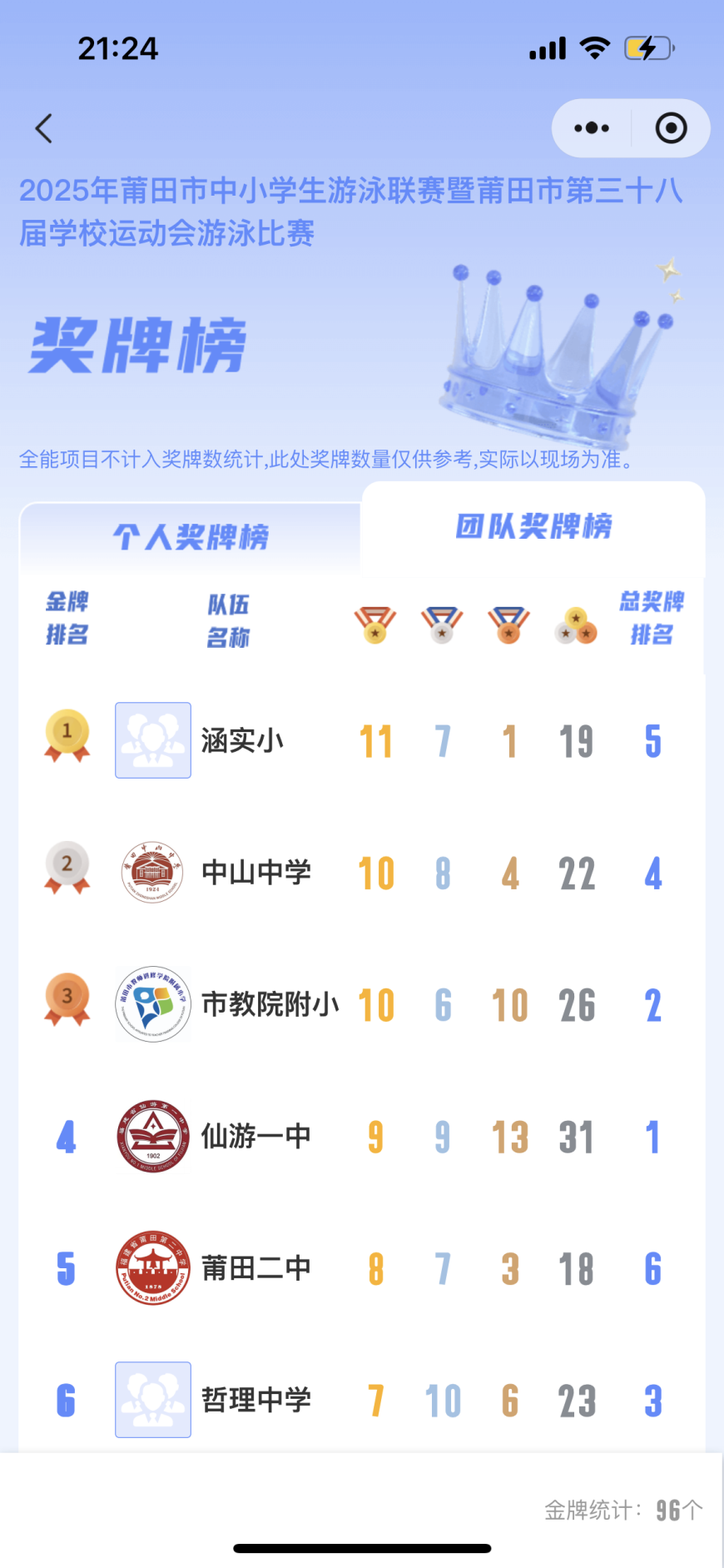The height and width of the screenshot is (1568, 724).
Task: Select the 团队奖牌榜 tab
Action: coord(533,526)
